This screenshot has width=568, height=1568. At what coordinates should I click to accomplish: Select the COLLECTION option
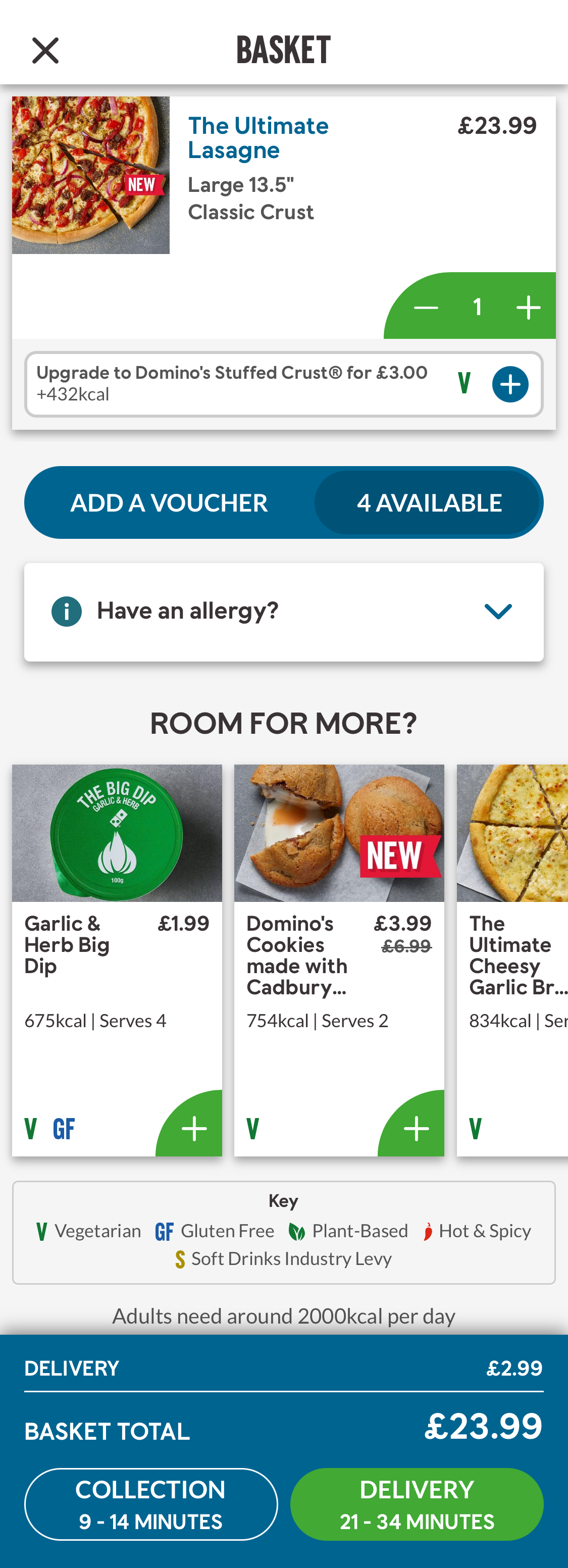click(150, 1503)
